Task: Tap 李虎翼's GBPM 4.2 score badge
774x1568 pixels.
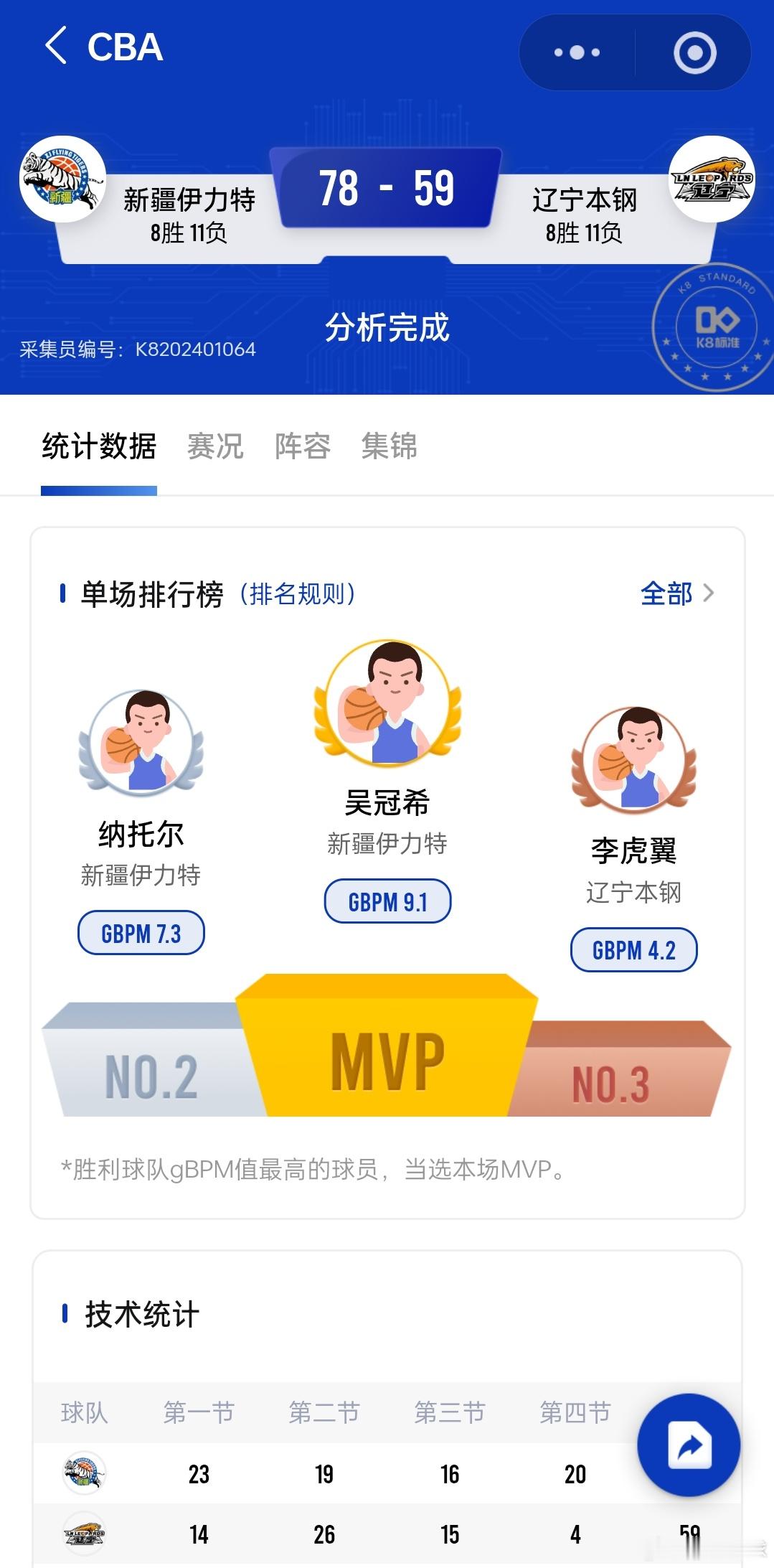Action: coord(634,949)
